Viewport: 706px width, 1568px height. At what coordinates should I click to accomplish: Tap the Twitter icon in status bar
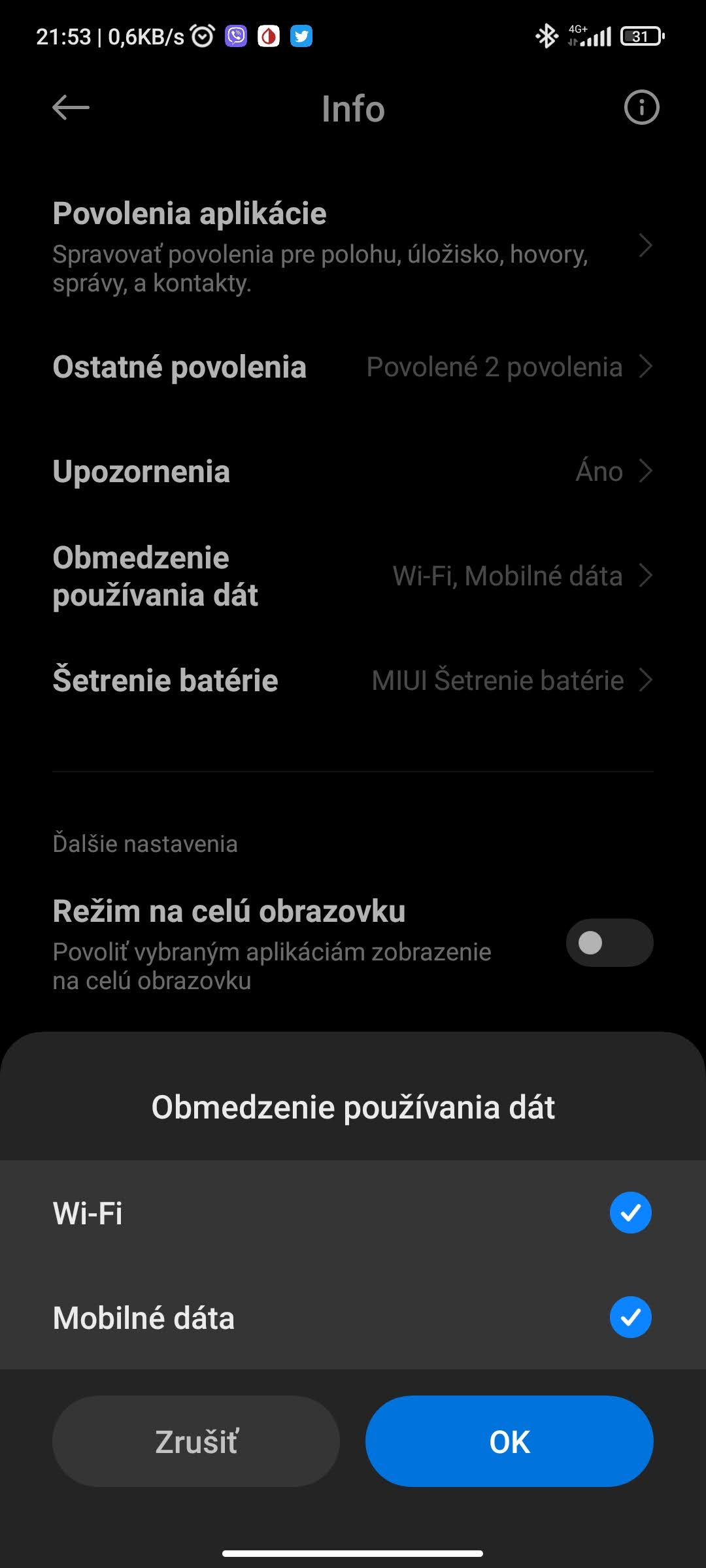301,36
